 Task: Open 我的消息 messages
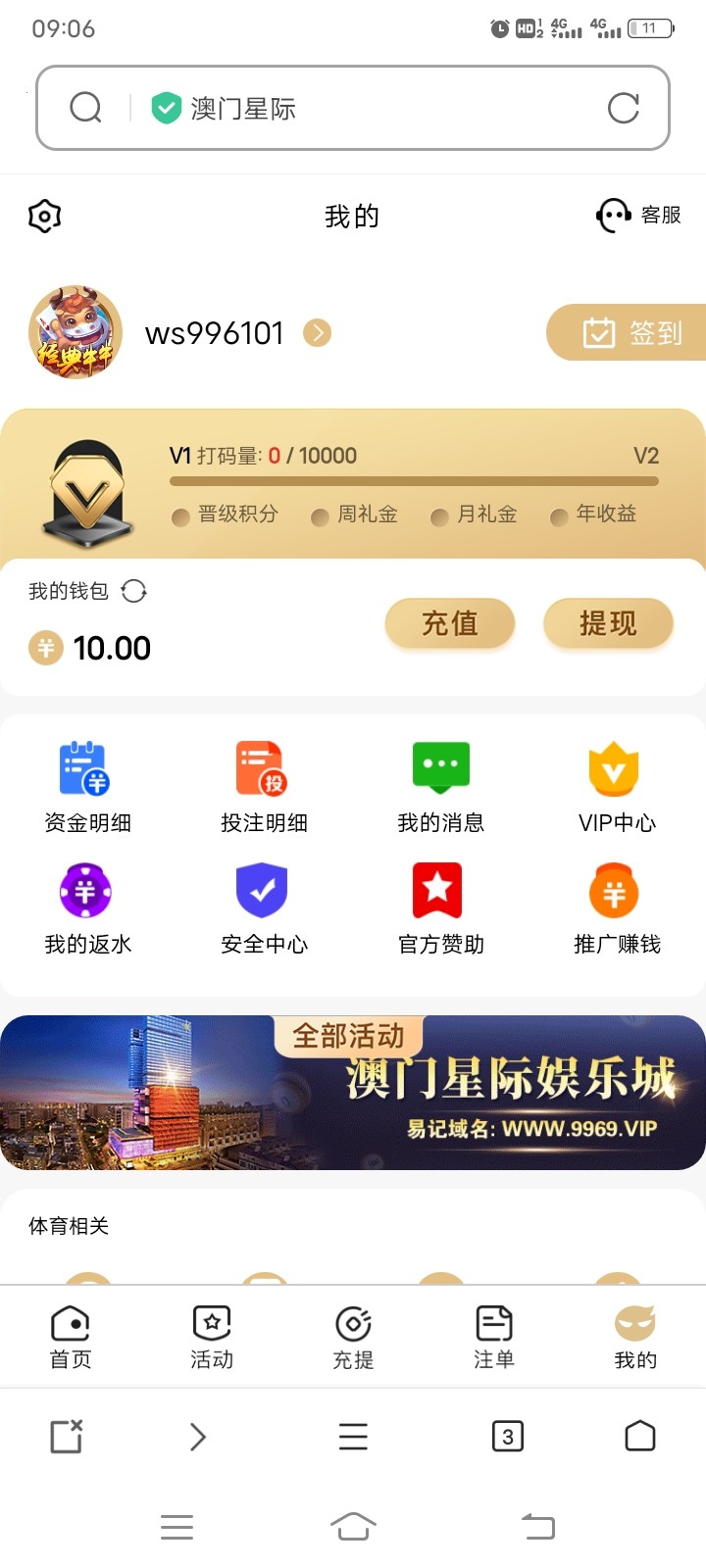pos(440,787)
